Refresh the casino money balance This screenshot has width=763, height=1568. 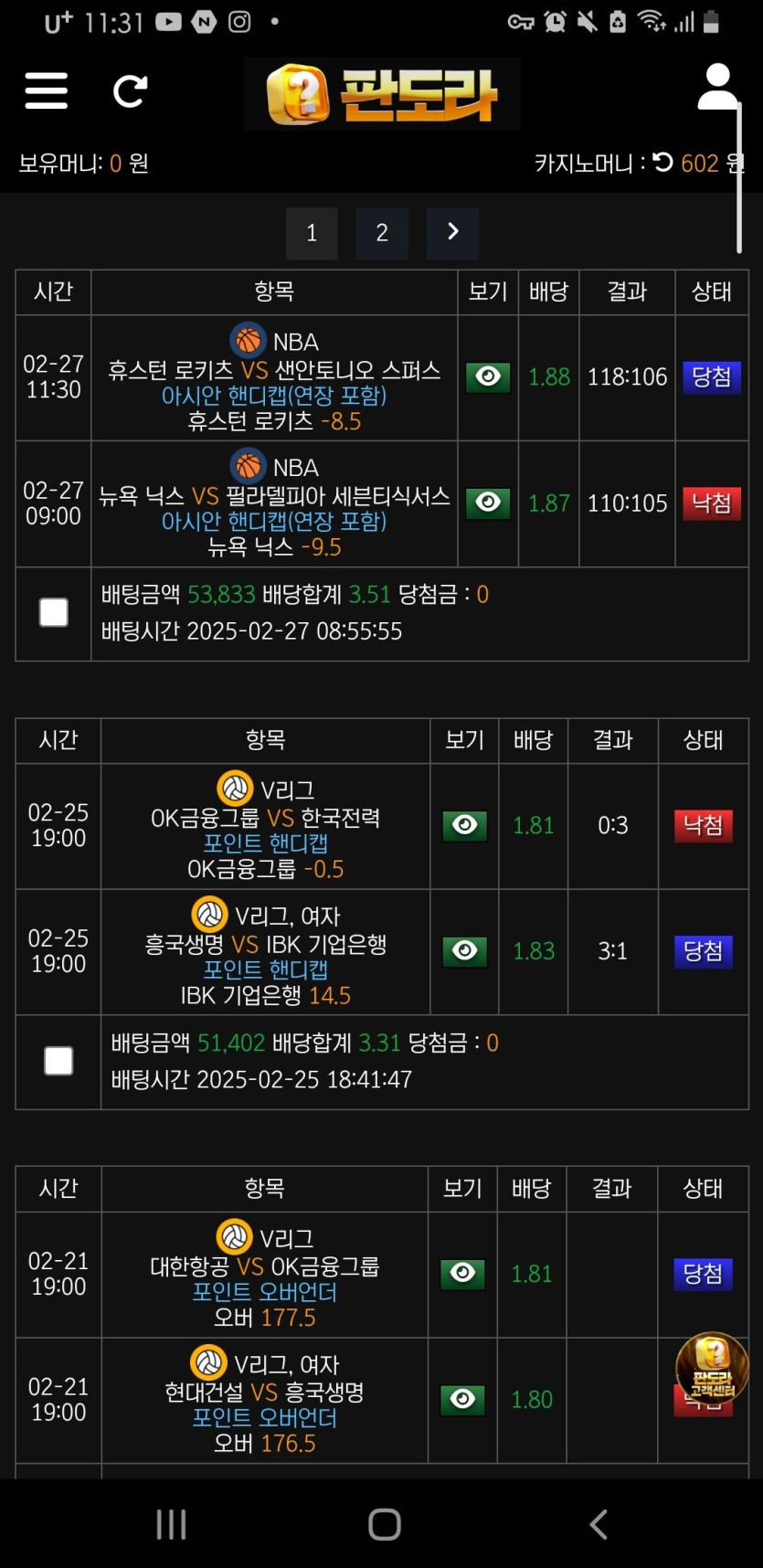(x=663, y=163)
